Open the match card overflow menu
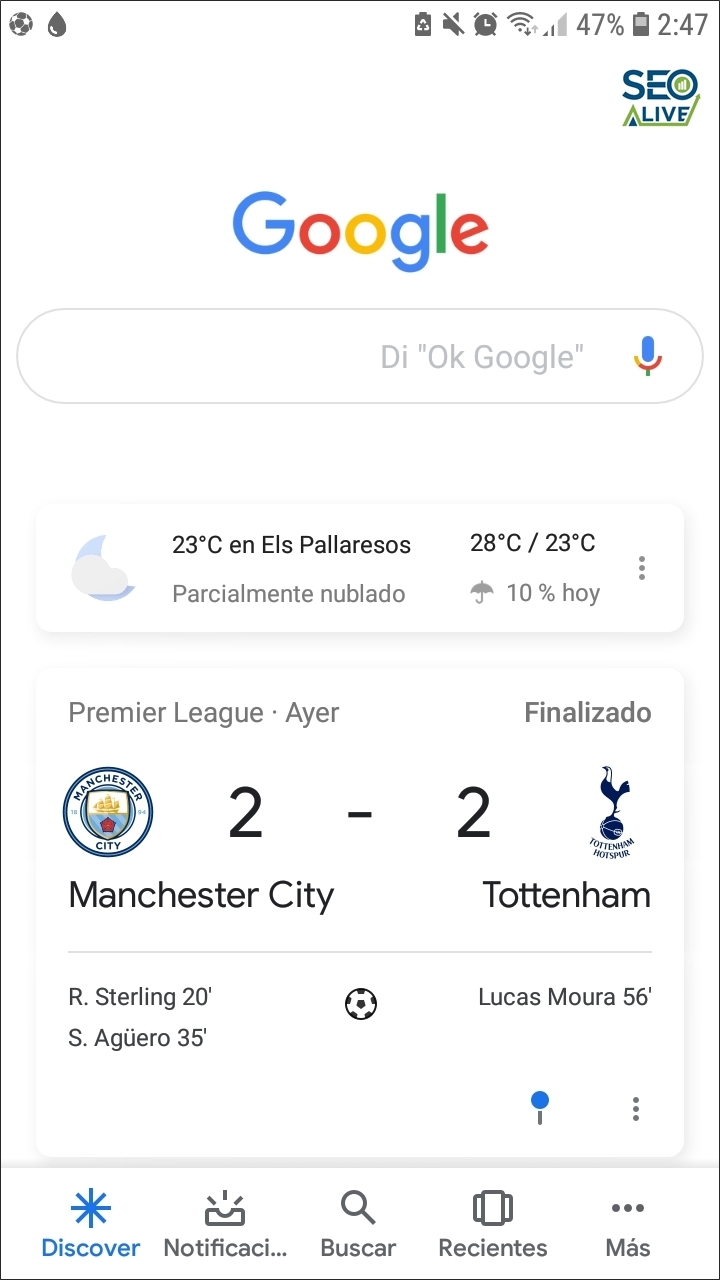This screenshot has height=1280, width=720. tap(635, 1108)
